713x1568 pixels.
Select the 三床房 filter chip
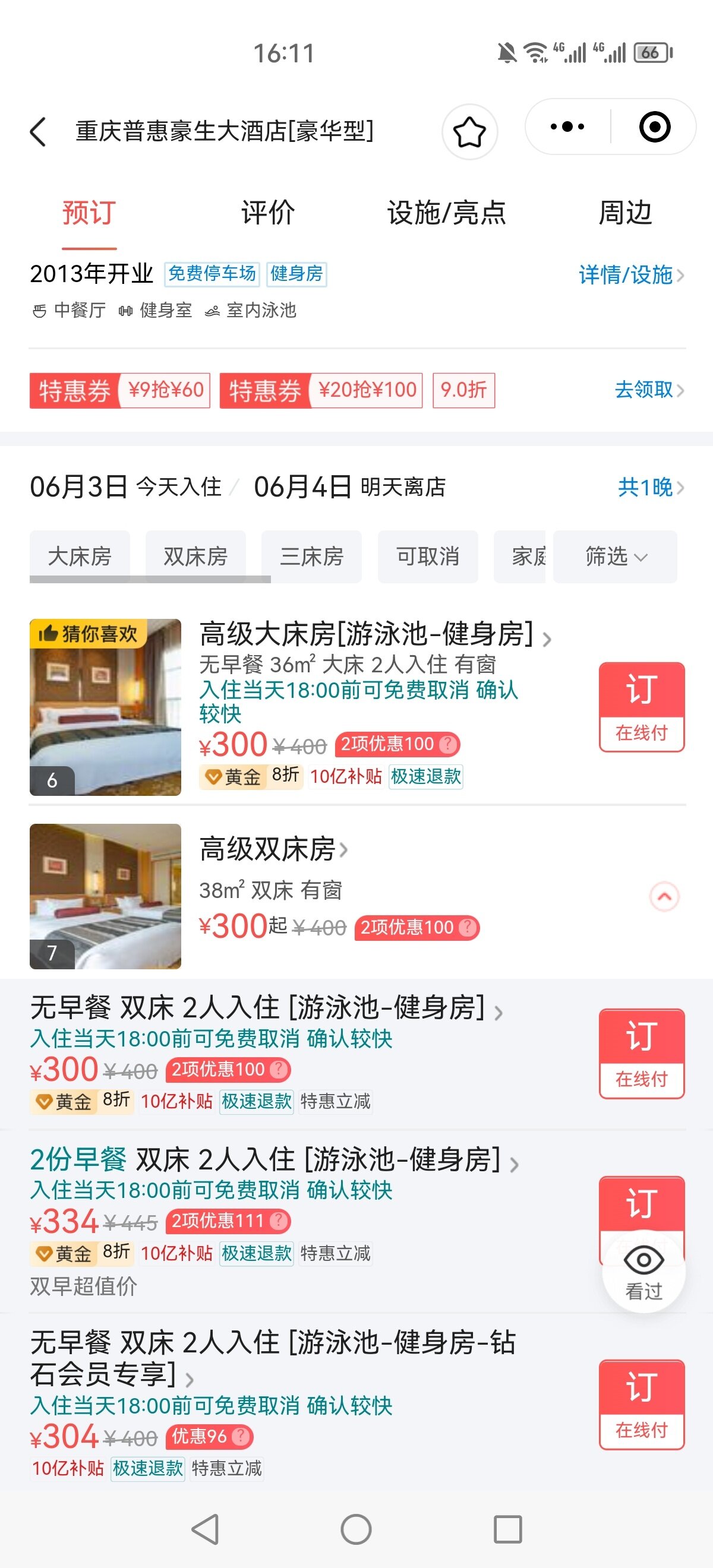[x=312, y=557]
